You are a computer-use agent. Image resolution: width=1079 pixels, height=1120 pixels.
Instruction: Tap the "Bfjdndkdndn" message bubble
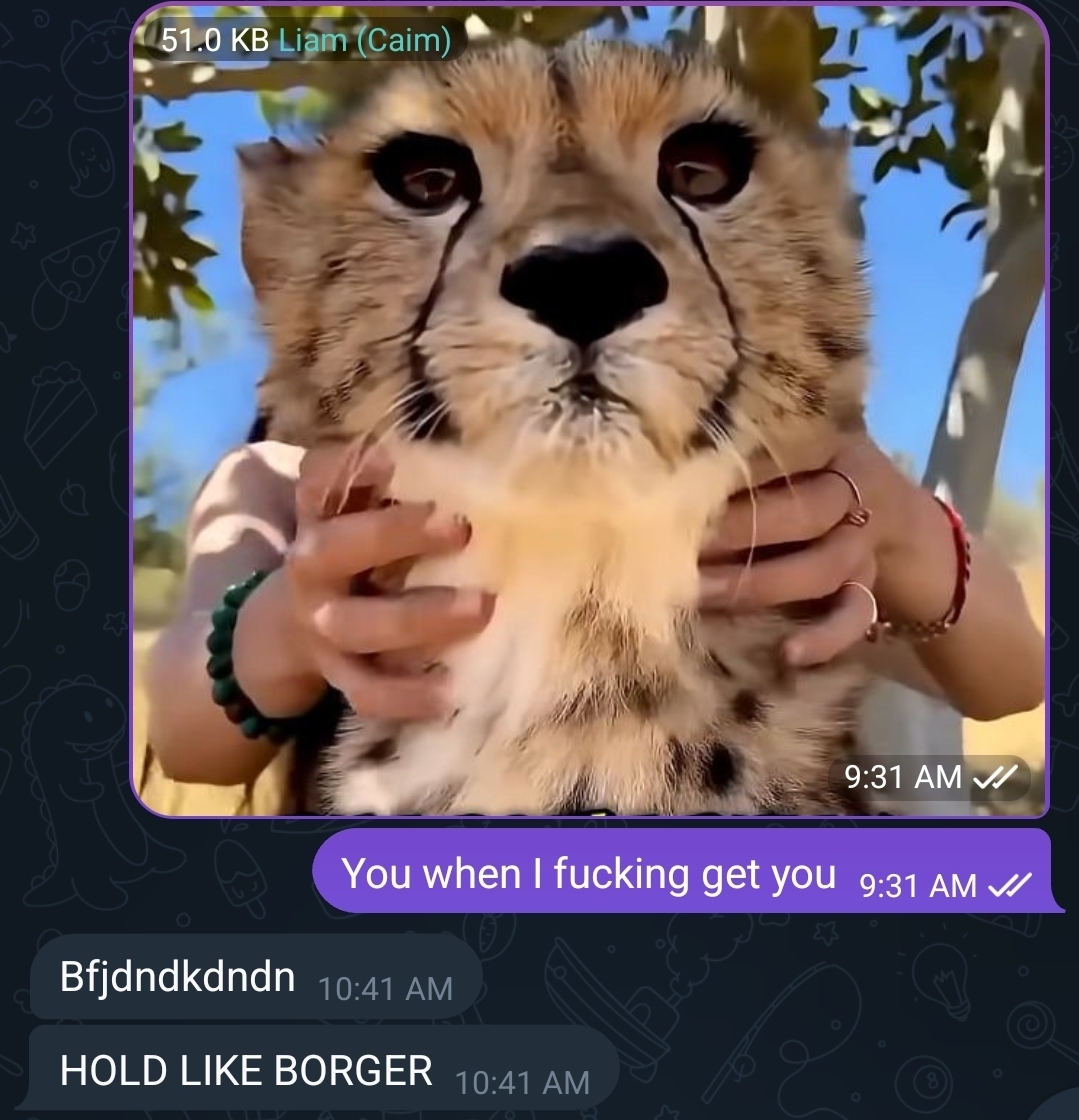tap(178, 977)
